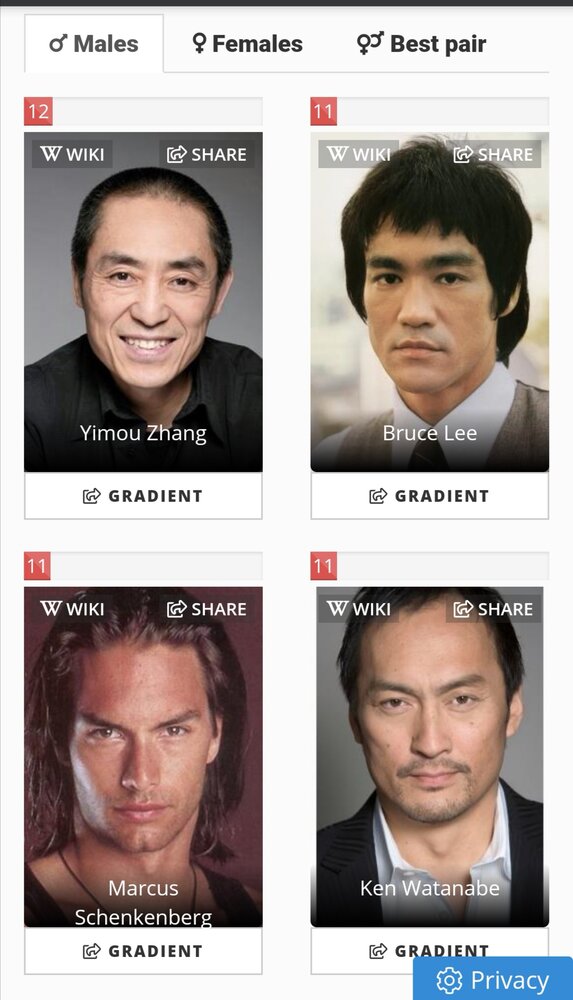Open the Privacy settings button
Screen dimensions: 573x1000
[x=493, y=980]
